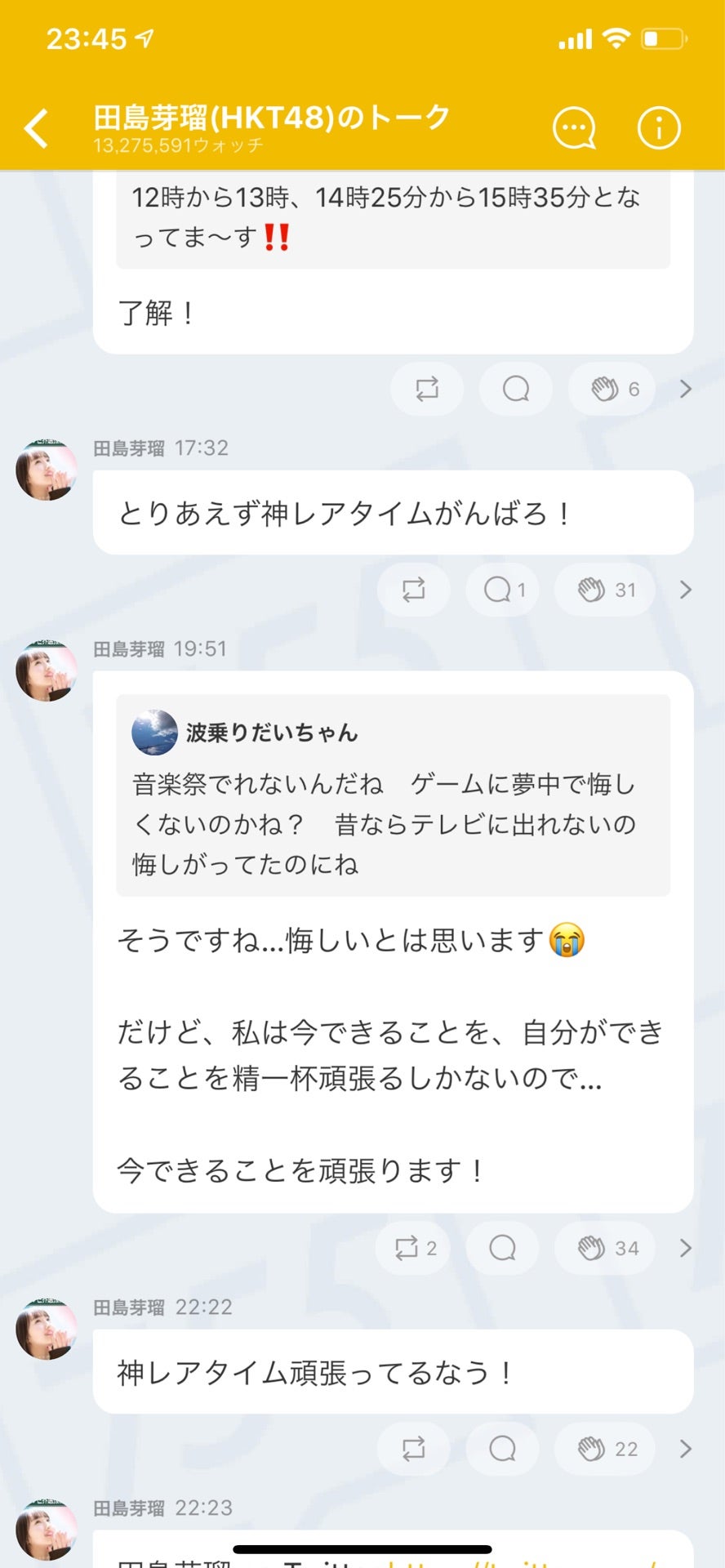Expand details of the 19:51 post
Image resolution: width=725 pixels, height=1568 pixels.
(x=684, y=1247)
